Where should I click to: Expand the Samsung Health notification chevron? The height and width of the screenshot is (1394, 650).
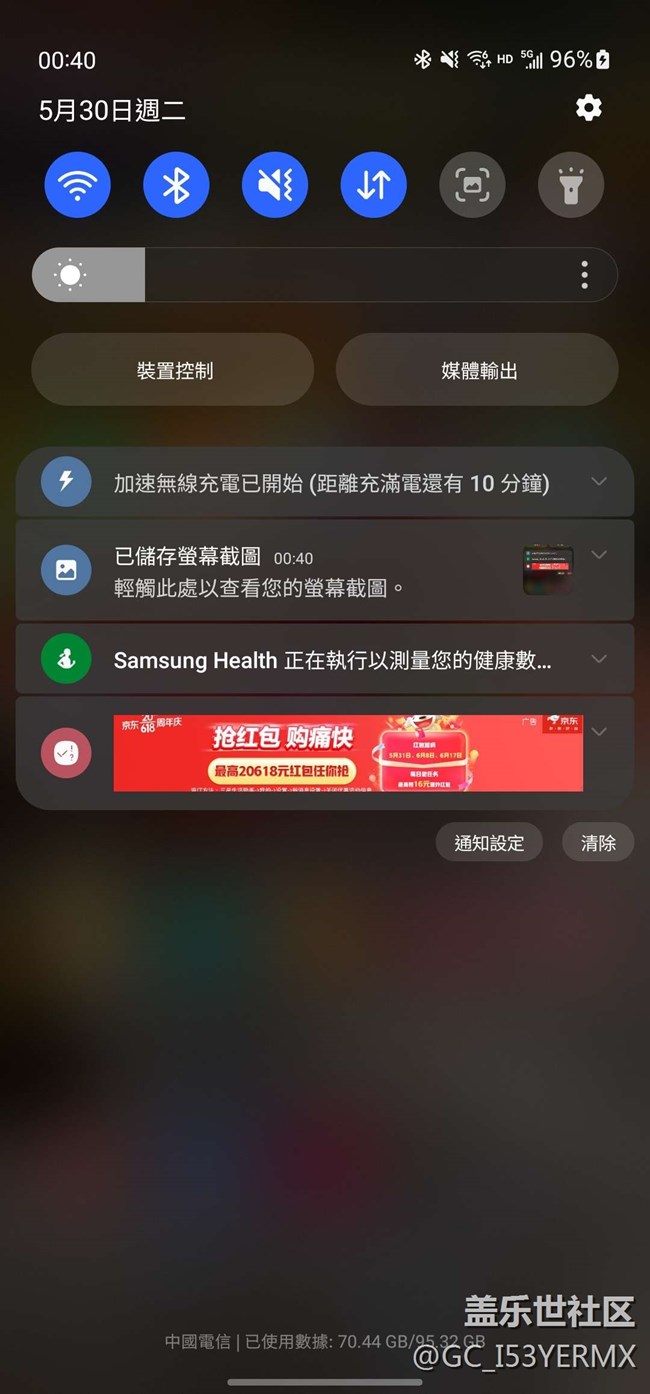(598, 659)
